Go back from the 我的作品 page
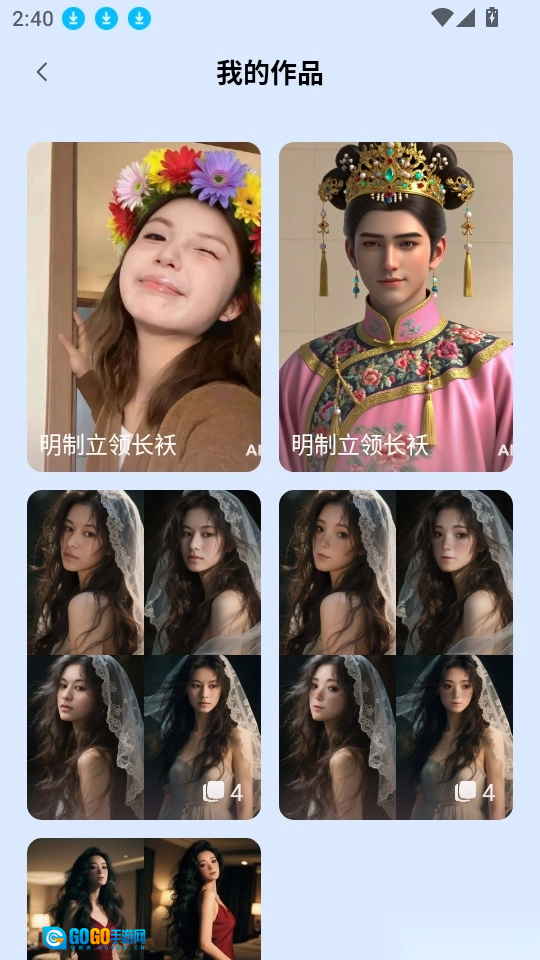 pos(42,72)
